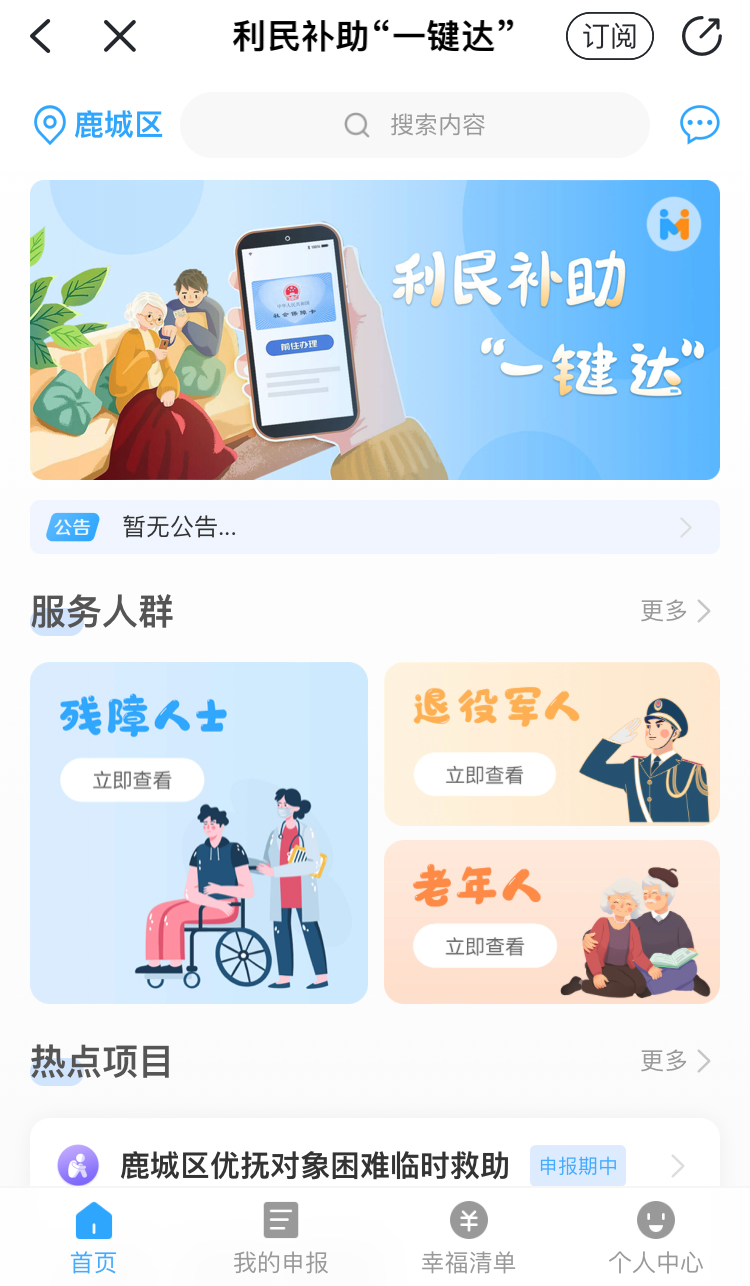Select the 首页 home tab

pyautogui.click(x=94, y=1238)
